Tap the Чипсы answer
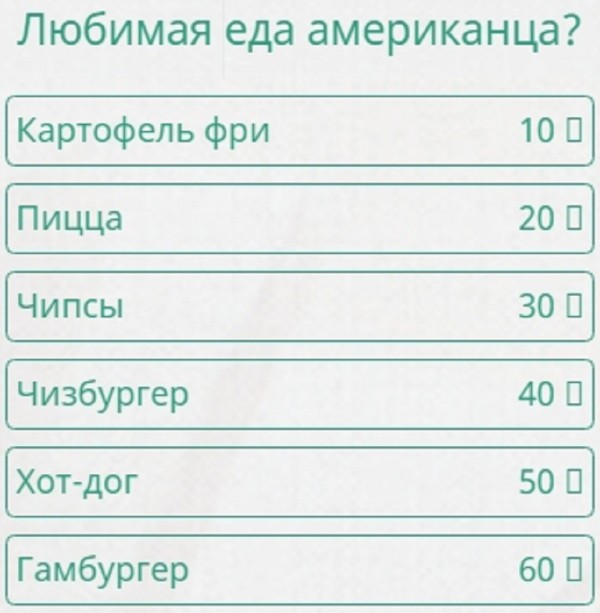600x613 pixels. (299, 306)
